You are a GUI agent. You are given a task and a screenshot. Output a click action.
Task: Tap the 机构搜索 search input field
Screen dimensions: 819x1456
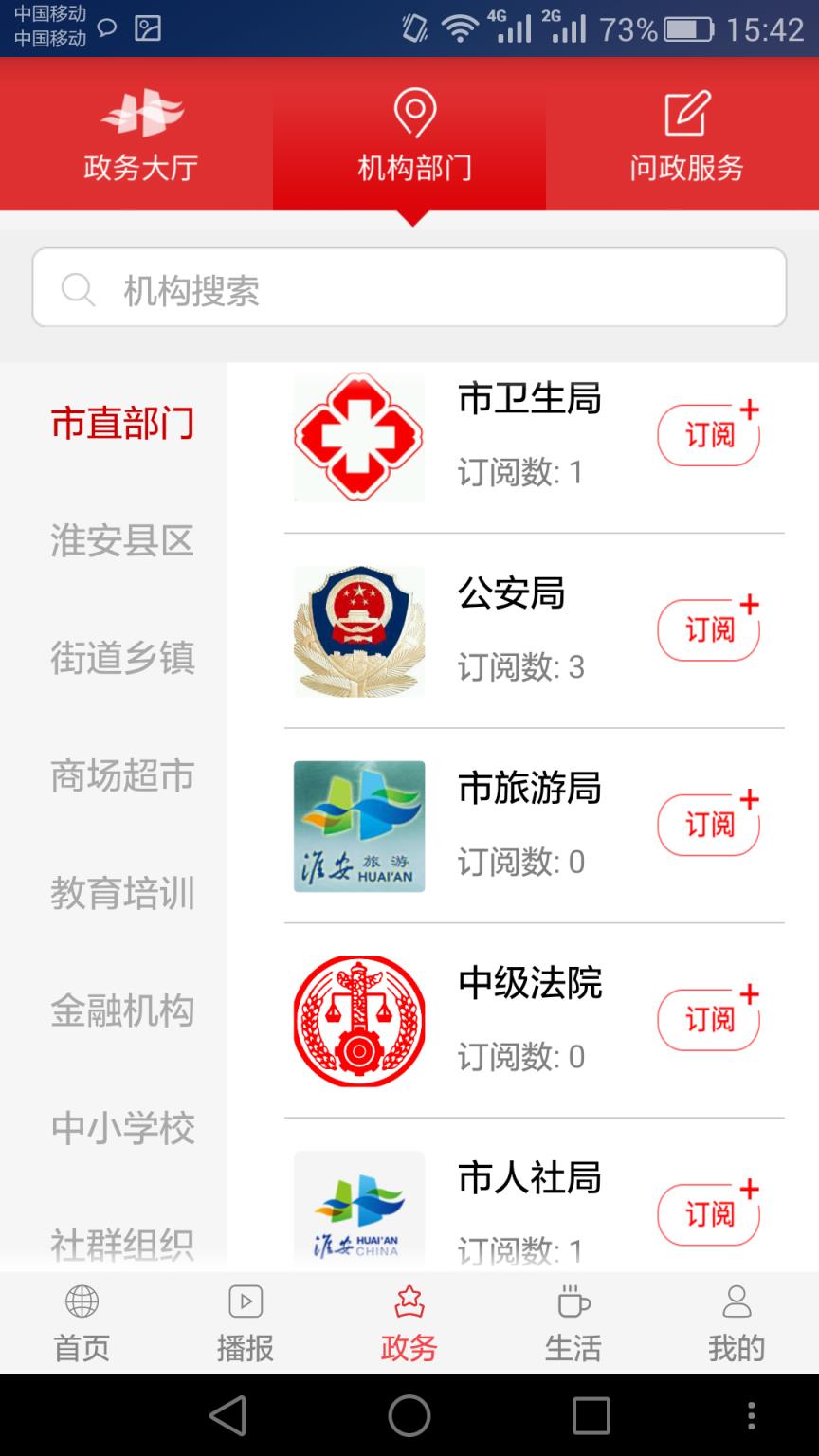click(409, 286)
